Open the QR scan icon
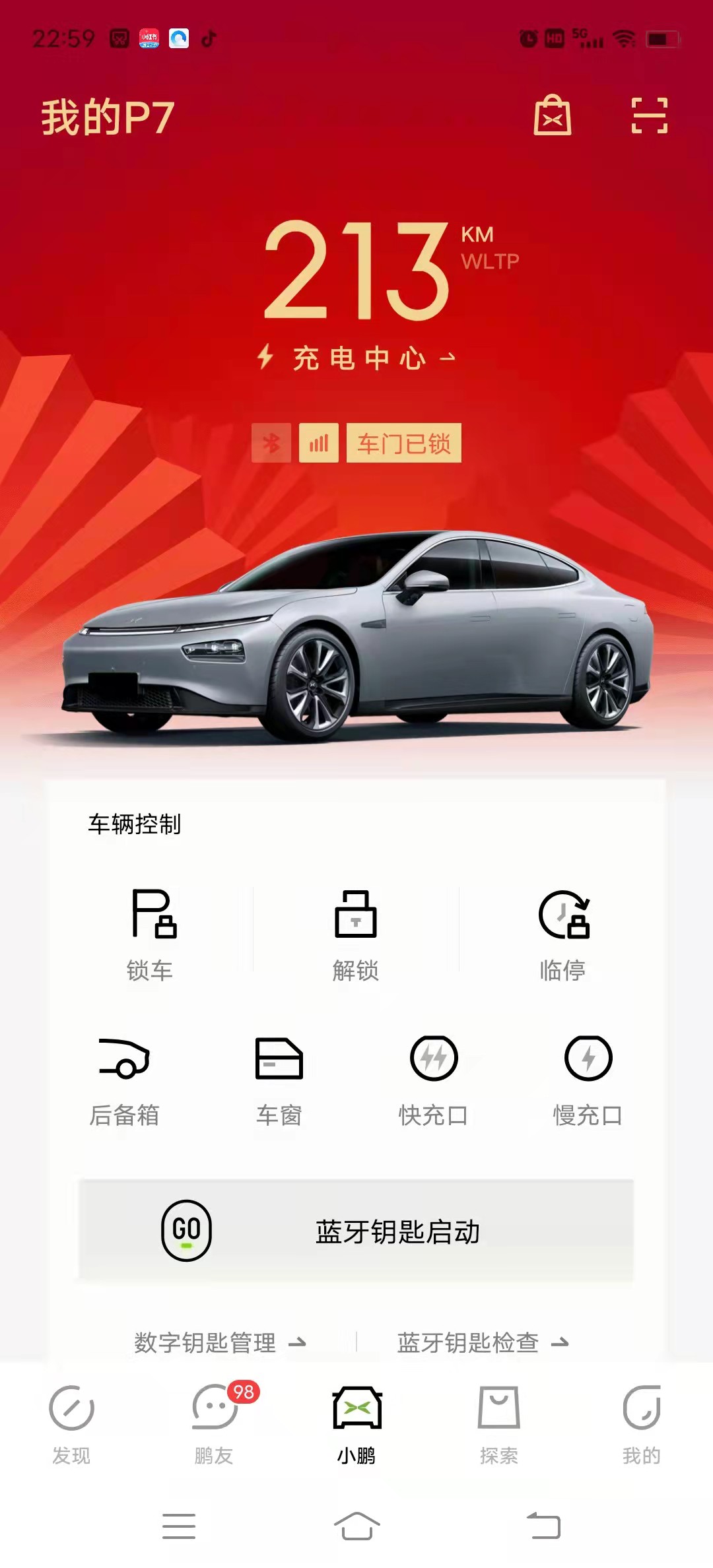The image size is (713, 1568). 649,115
